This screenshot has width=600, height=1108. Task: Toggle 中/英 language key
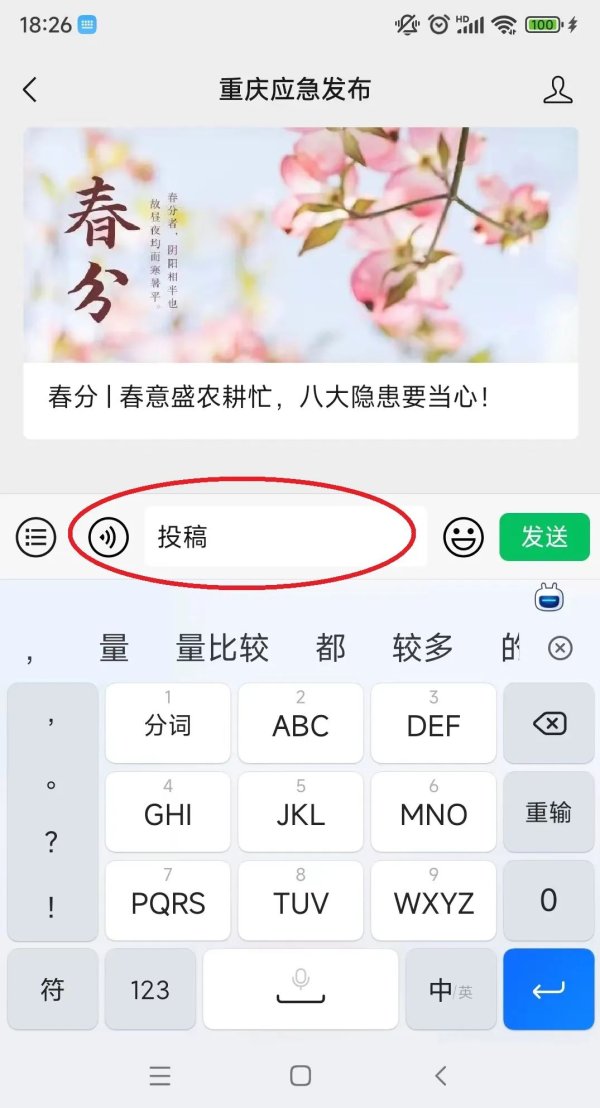pos(450,989)
